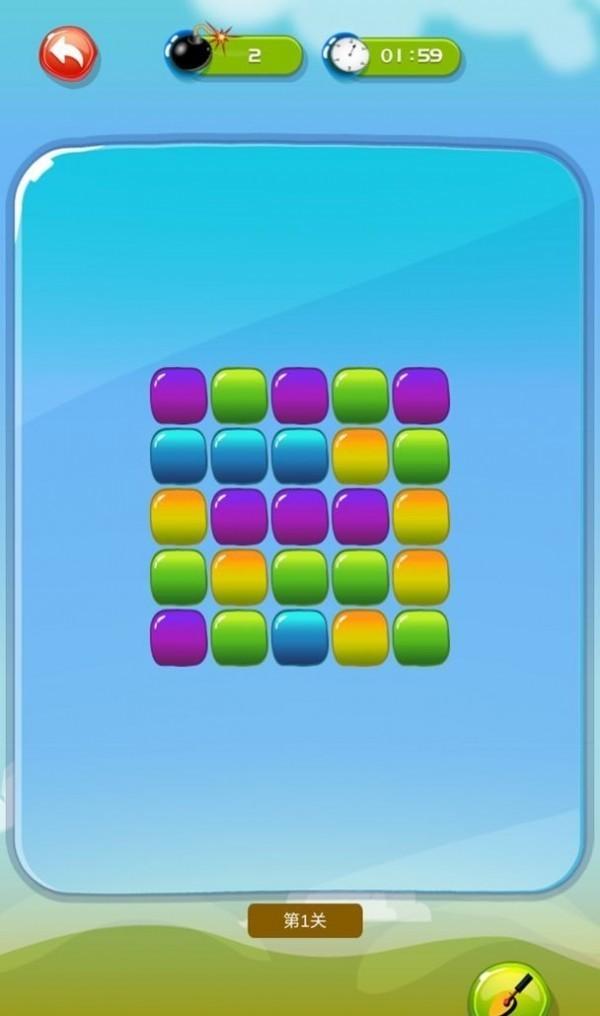Use the bomb power-up
The height and width of the screenshot is (1016, 600).
(x=190, y=52)
